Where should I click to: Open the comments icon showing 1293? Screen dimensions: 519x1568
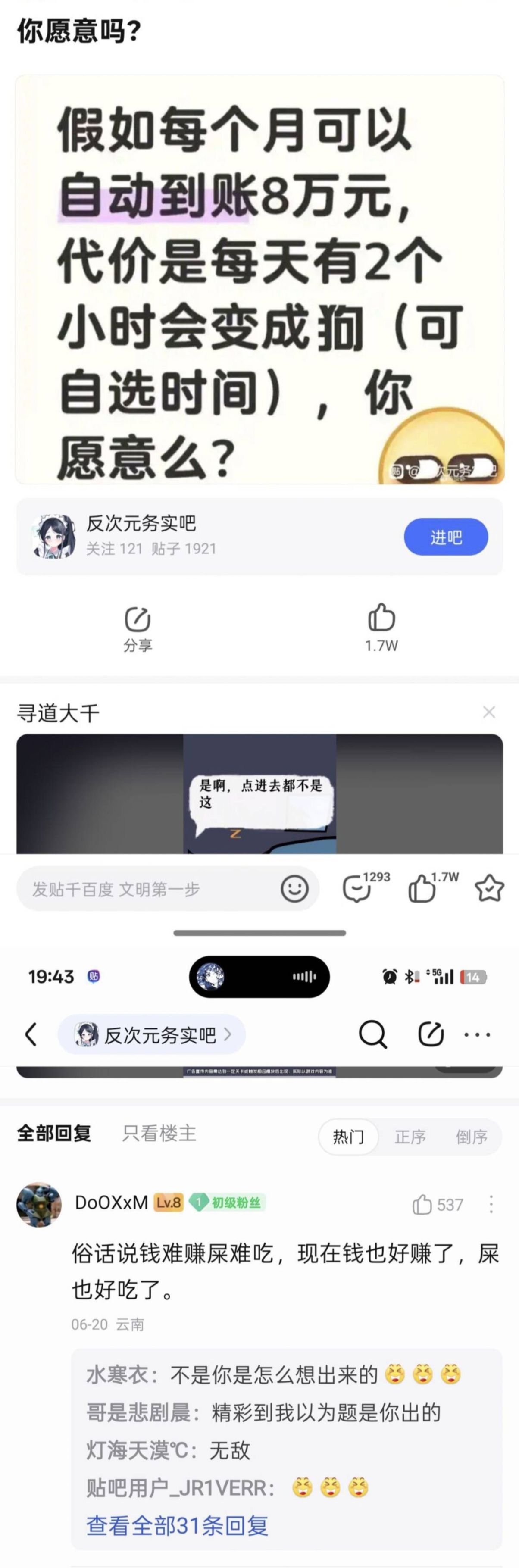[x=358, y=889]
